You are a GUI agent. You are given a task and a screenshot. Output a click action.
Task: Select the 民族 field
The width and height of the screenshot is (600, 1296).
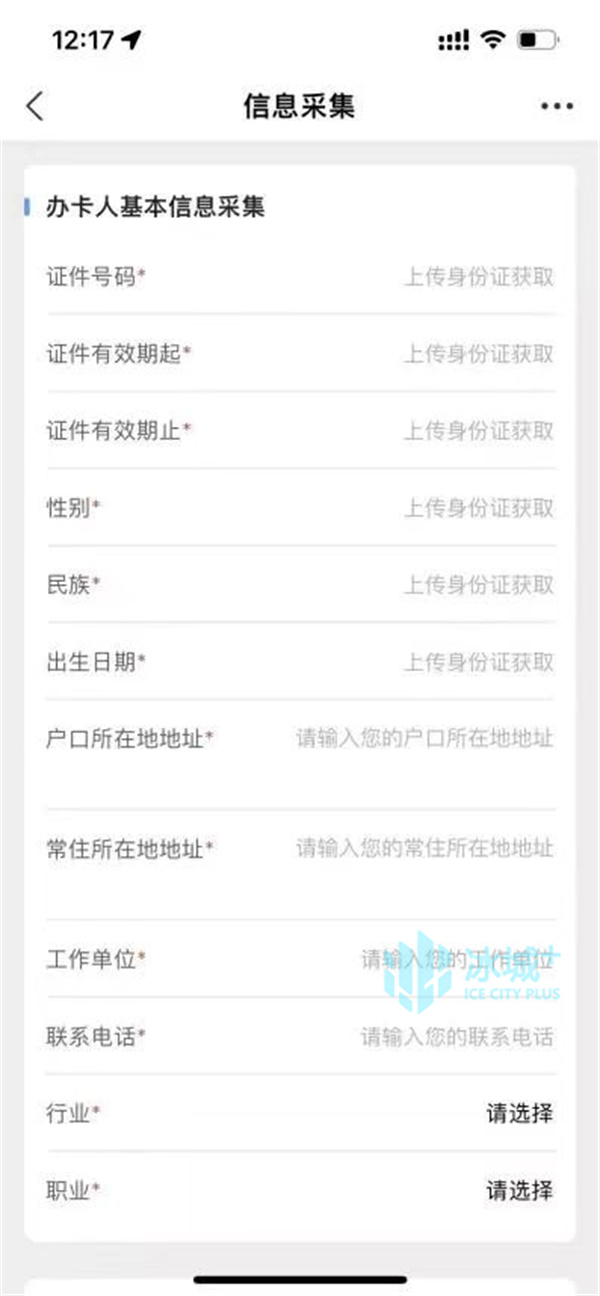[478, 585]
